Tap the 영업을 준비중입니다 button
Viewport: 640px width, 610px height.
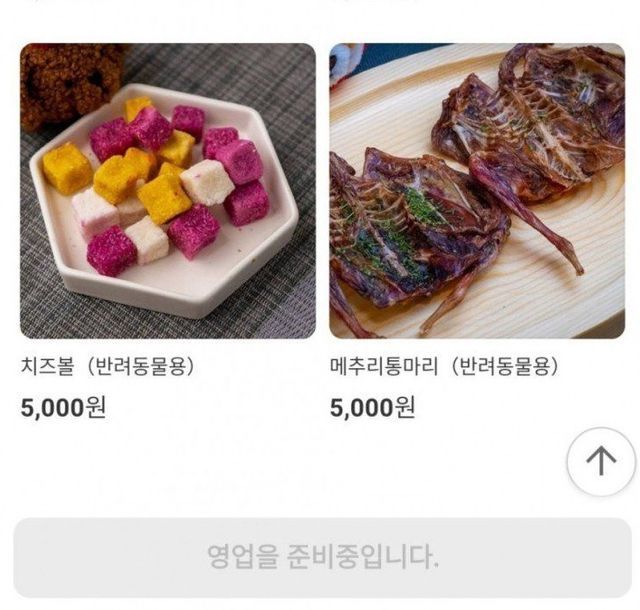(x=322, y=557)
